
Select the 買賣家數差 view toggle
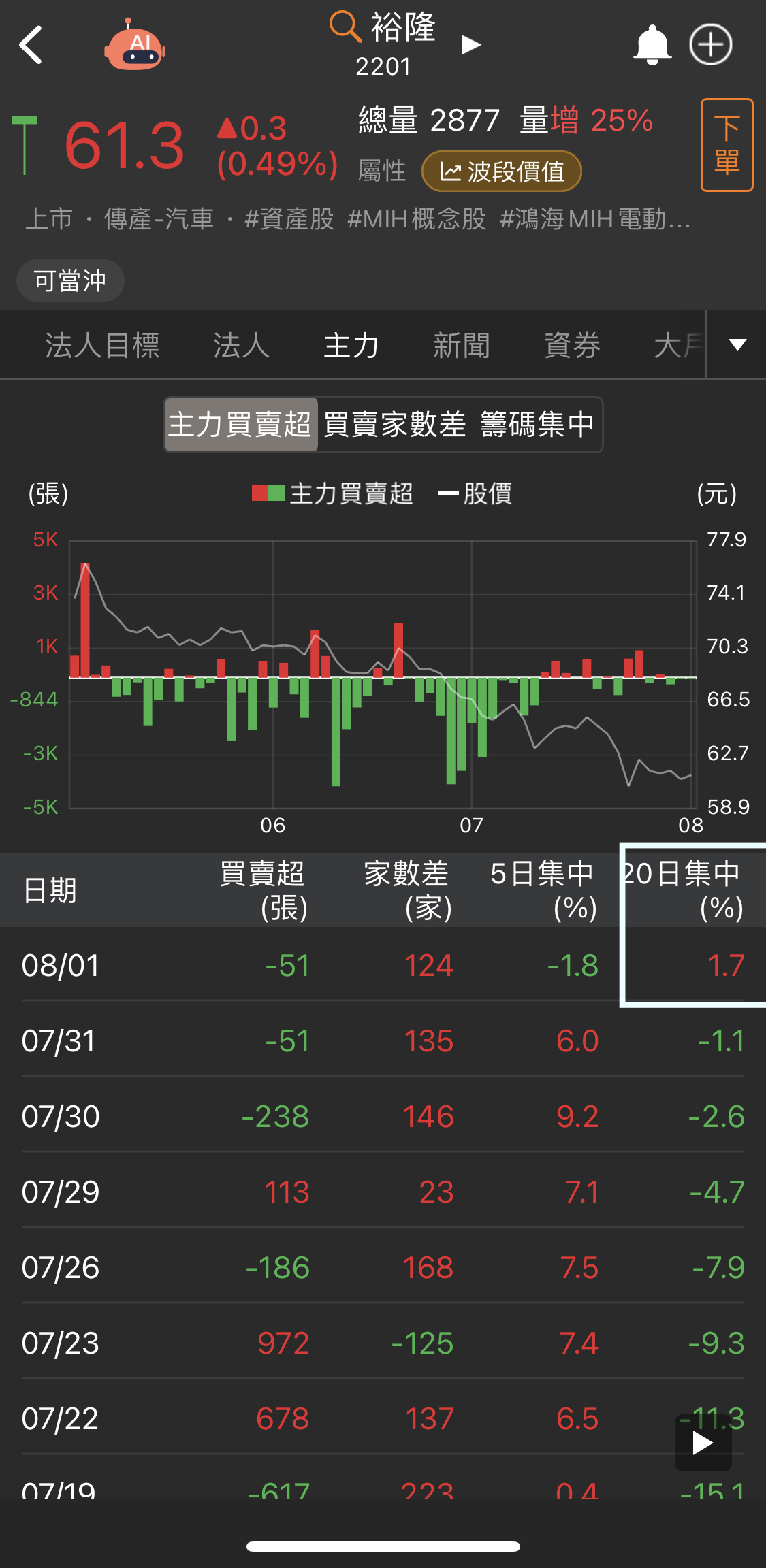[x=397, y=424]
